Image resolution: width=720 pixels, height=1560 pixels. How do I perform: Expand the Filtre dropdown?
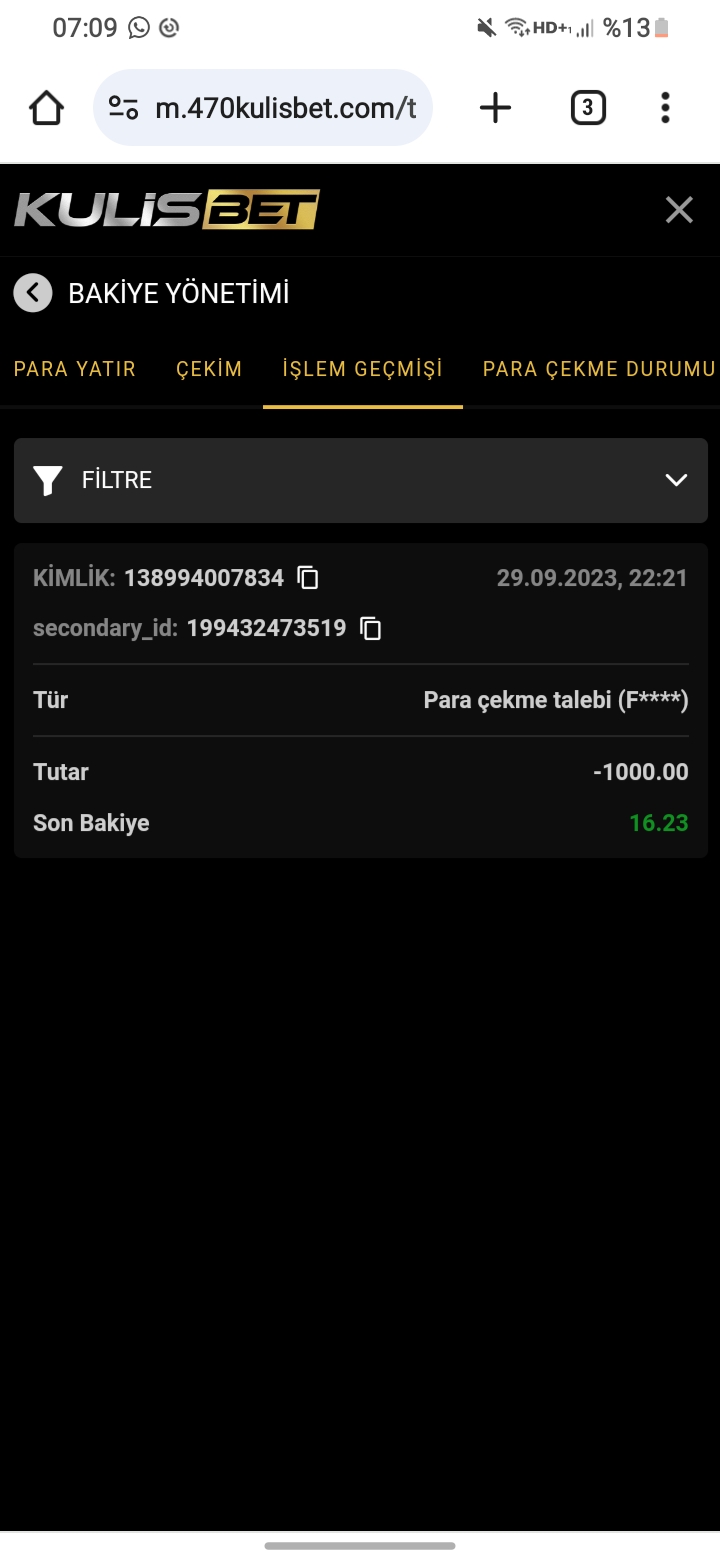coord(361,480)
